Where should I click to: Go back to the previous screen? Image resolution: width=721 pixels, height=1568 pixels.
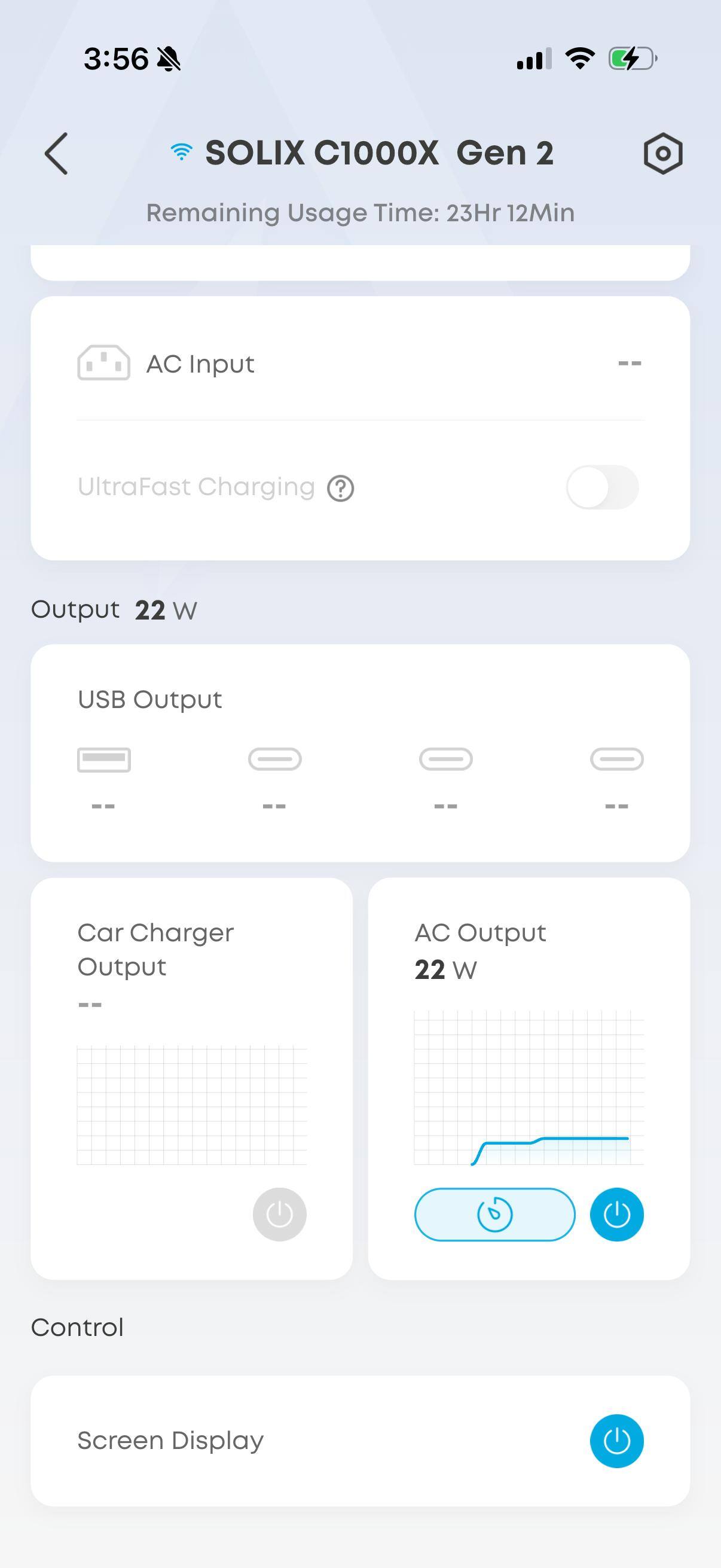coord(57,153)
